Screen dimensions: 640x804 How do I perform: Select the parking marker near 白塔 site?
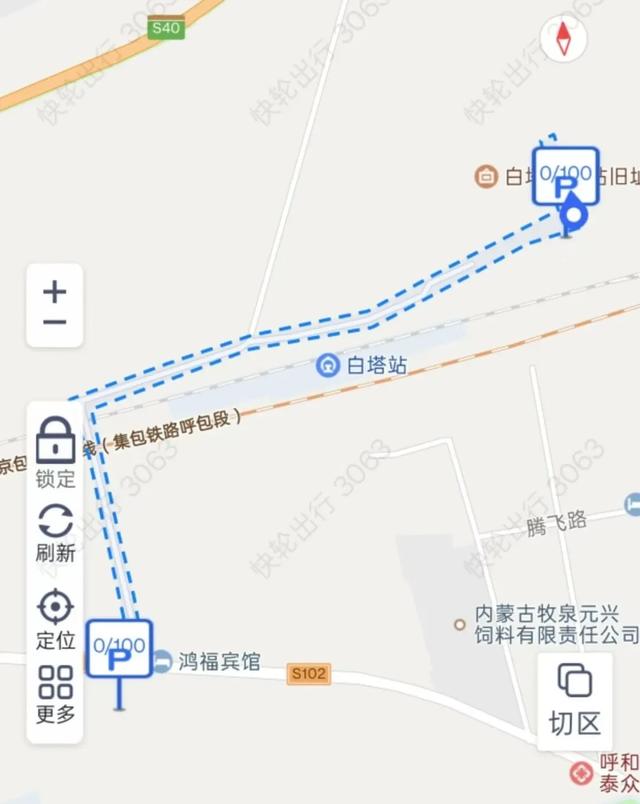[x=565, y=178]
